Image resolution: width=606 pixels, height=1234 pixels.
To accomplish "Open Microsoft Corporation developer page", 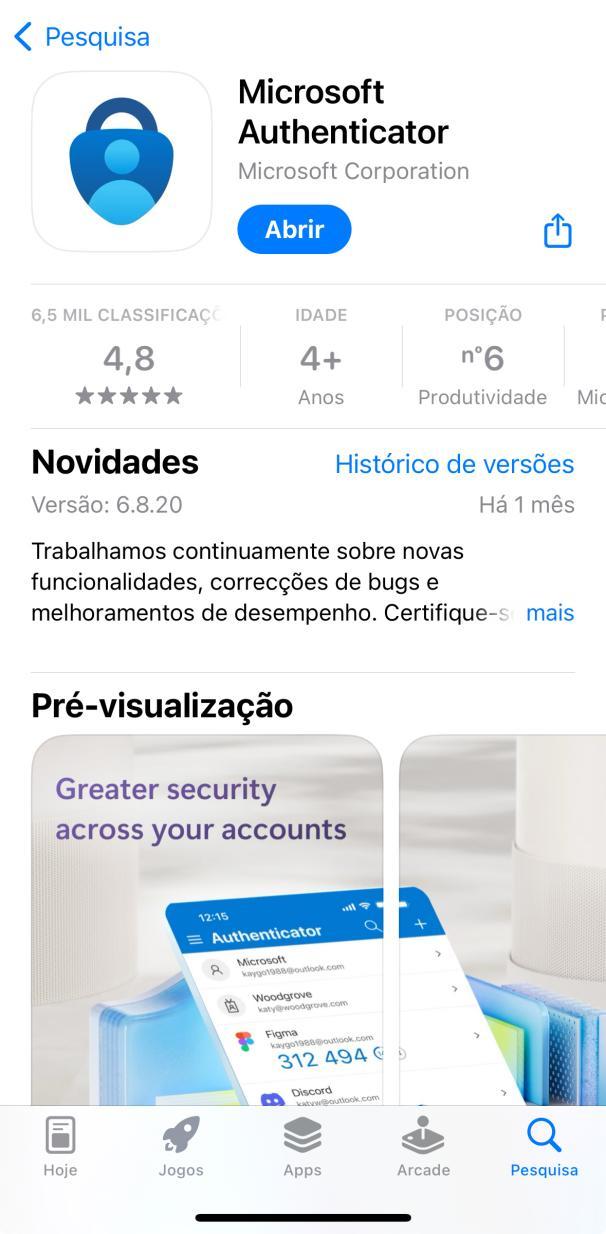I will tap(353, 171).
